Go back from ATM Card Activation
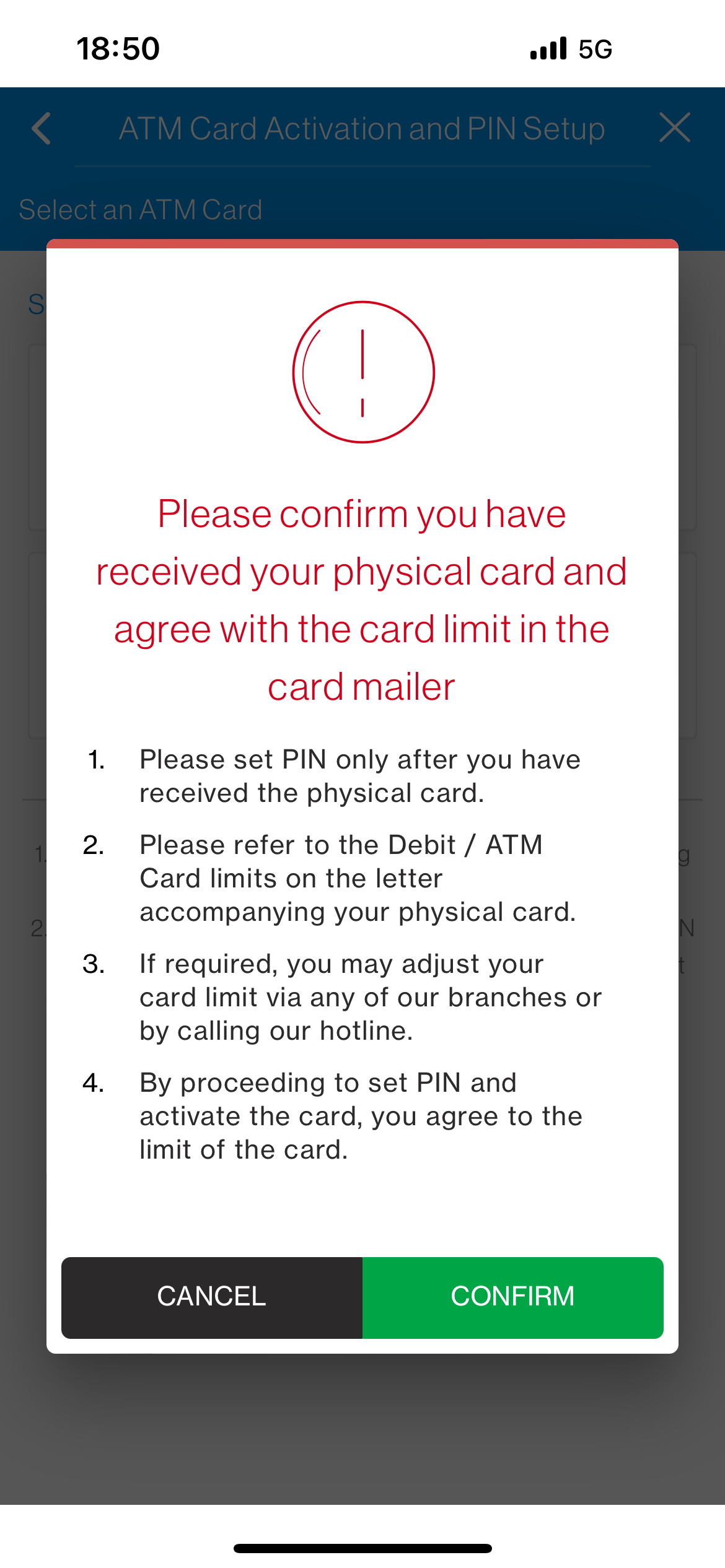725x1568 pixels. [42, 129]
